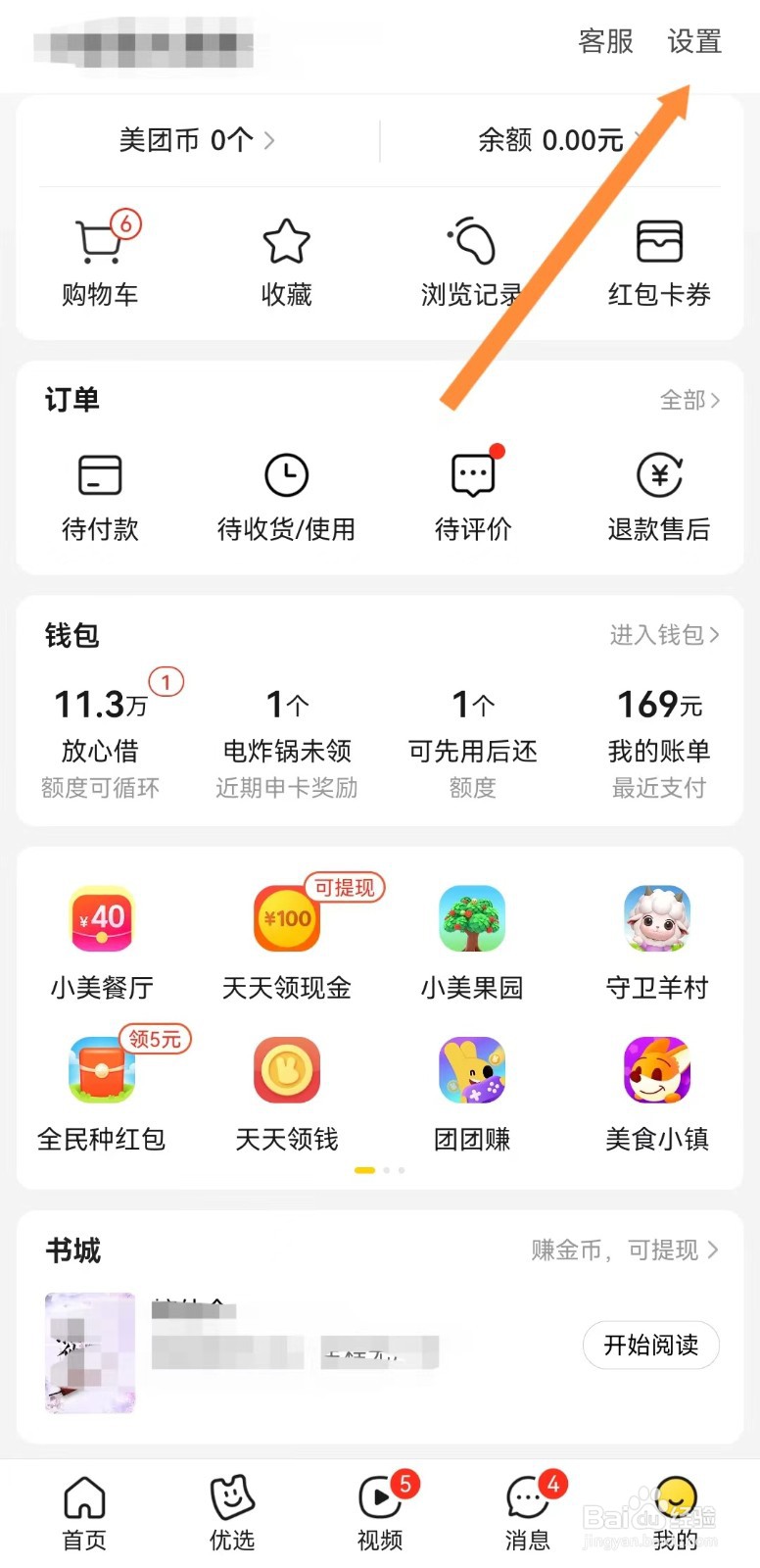Screen dimensions: 760x1568
Task: Show 全部 orders
Action: tap(689, 400)
